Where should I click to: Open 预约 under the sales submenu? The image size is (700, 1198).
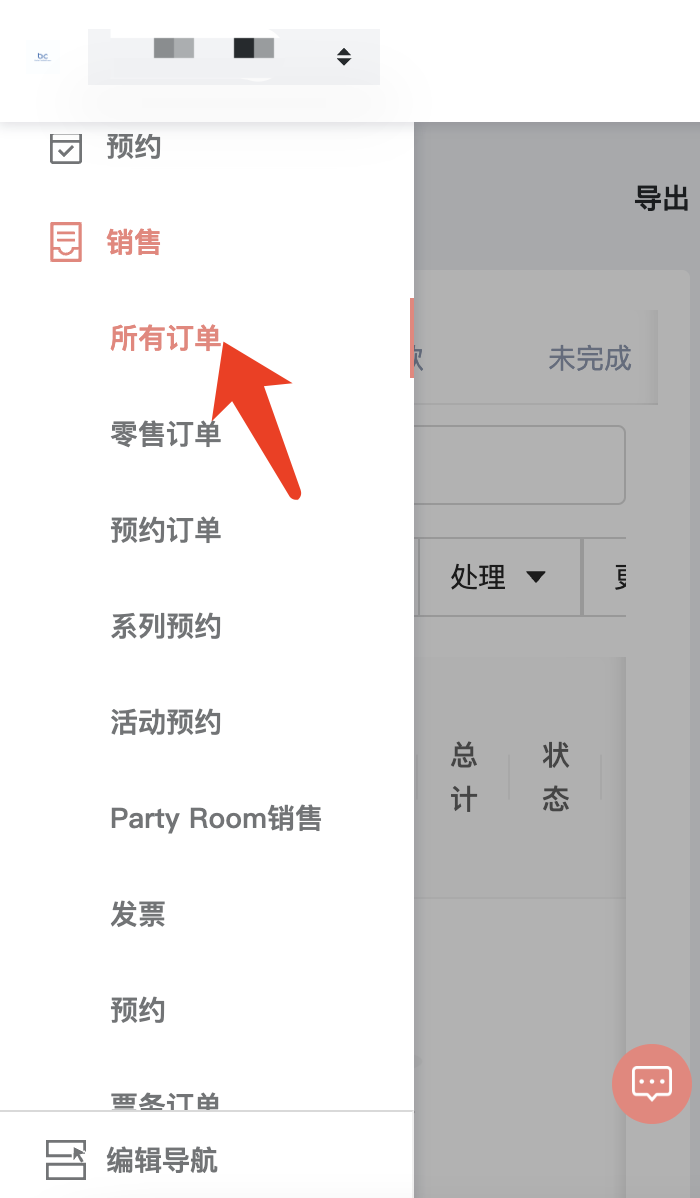[x=138, y=1010]
